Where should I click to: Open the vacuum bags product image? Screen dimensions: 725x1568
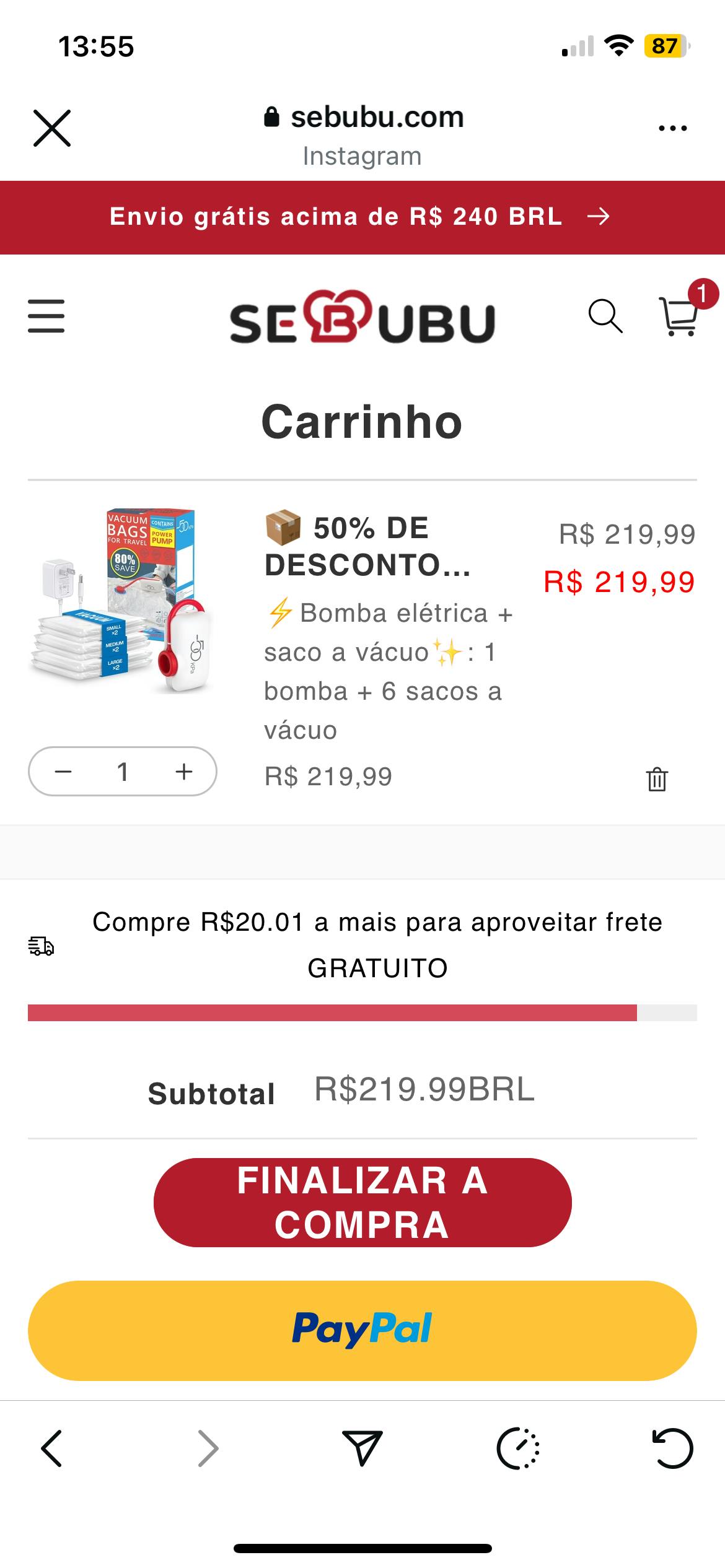120,601
